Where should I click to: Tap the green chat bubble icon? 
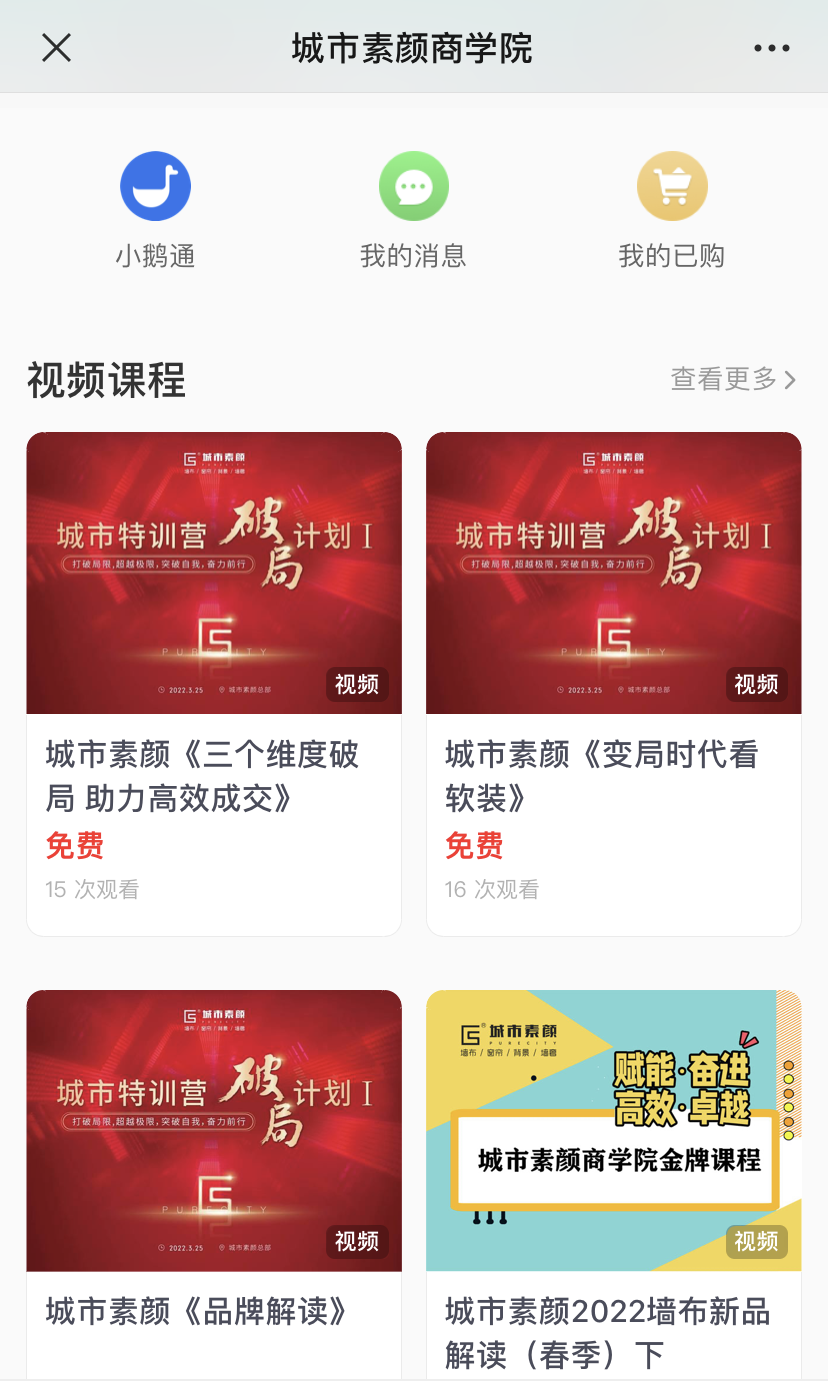click(414, 186)
